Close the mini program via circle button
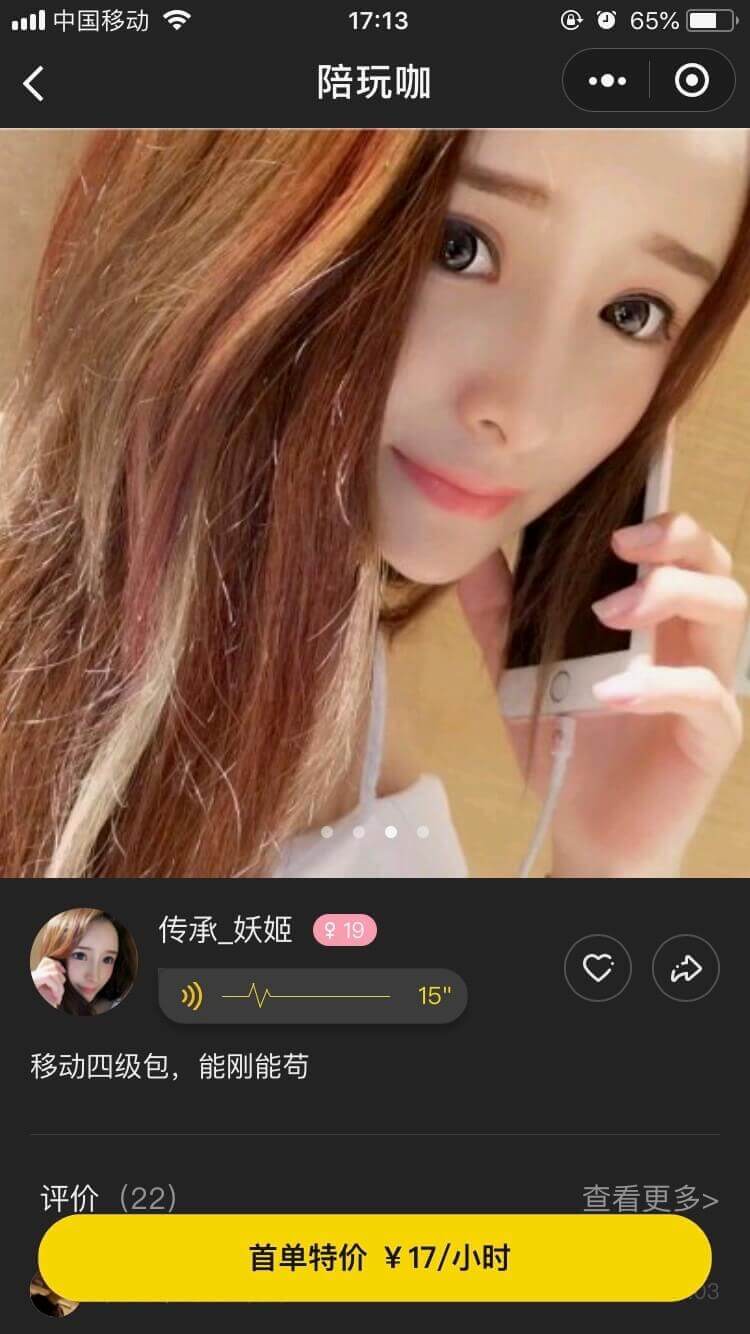The width and height of the screenshot is (750, 1334). tap(692, 81)
